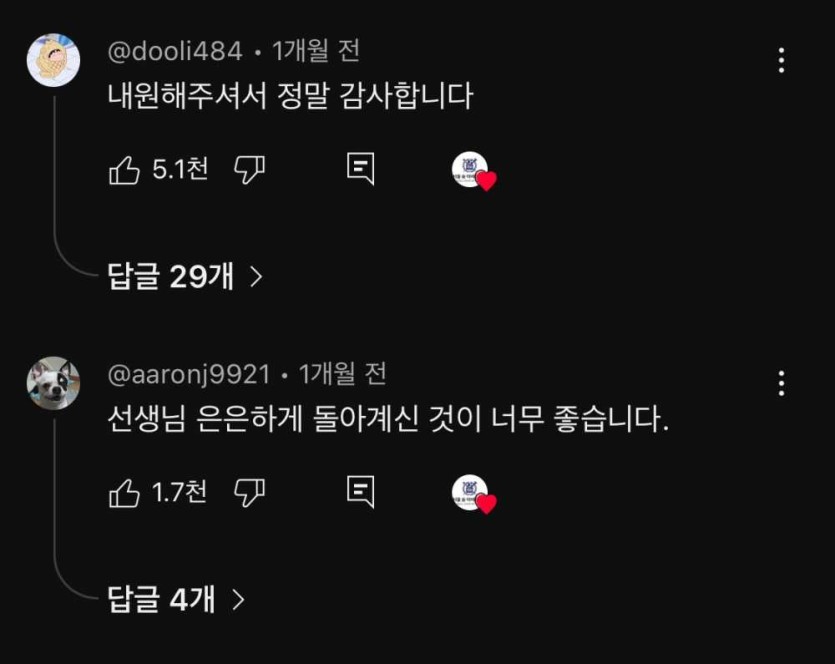This screenshot has height=664, width=835.
Task: Open overflow menu on @aaronj9921's comment
Action: coord(781,383)
